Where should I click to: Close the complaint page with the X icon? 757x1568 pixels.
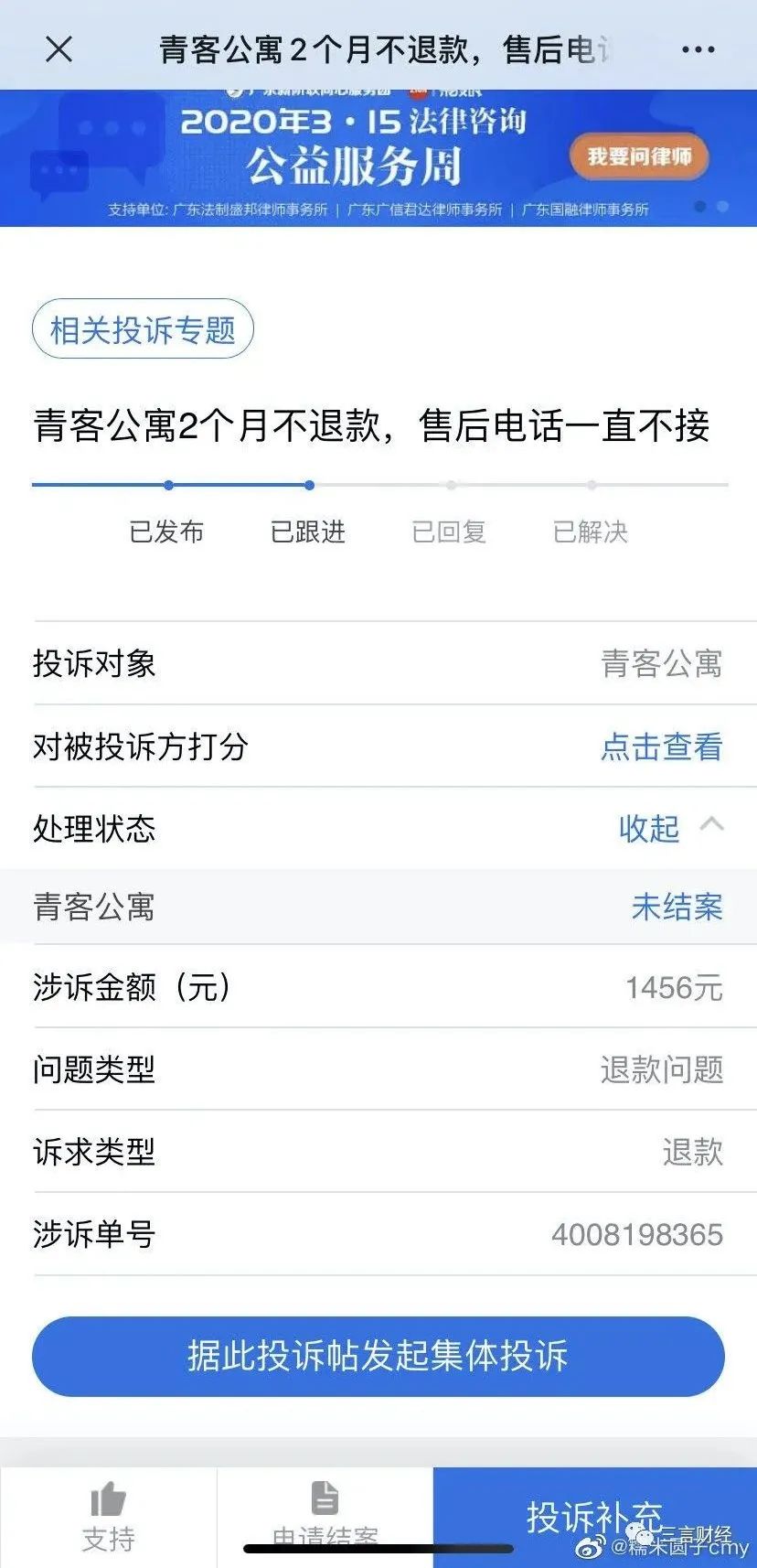[x=59, y=49]
